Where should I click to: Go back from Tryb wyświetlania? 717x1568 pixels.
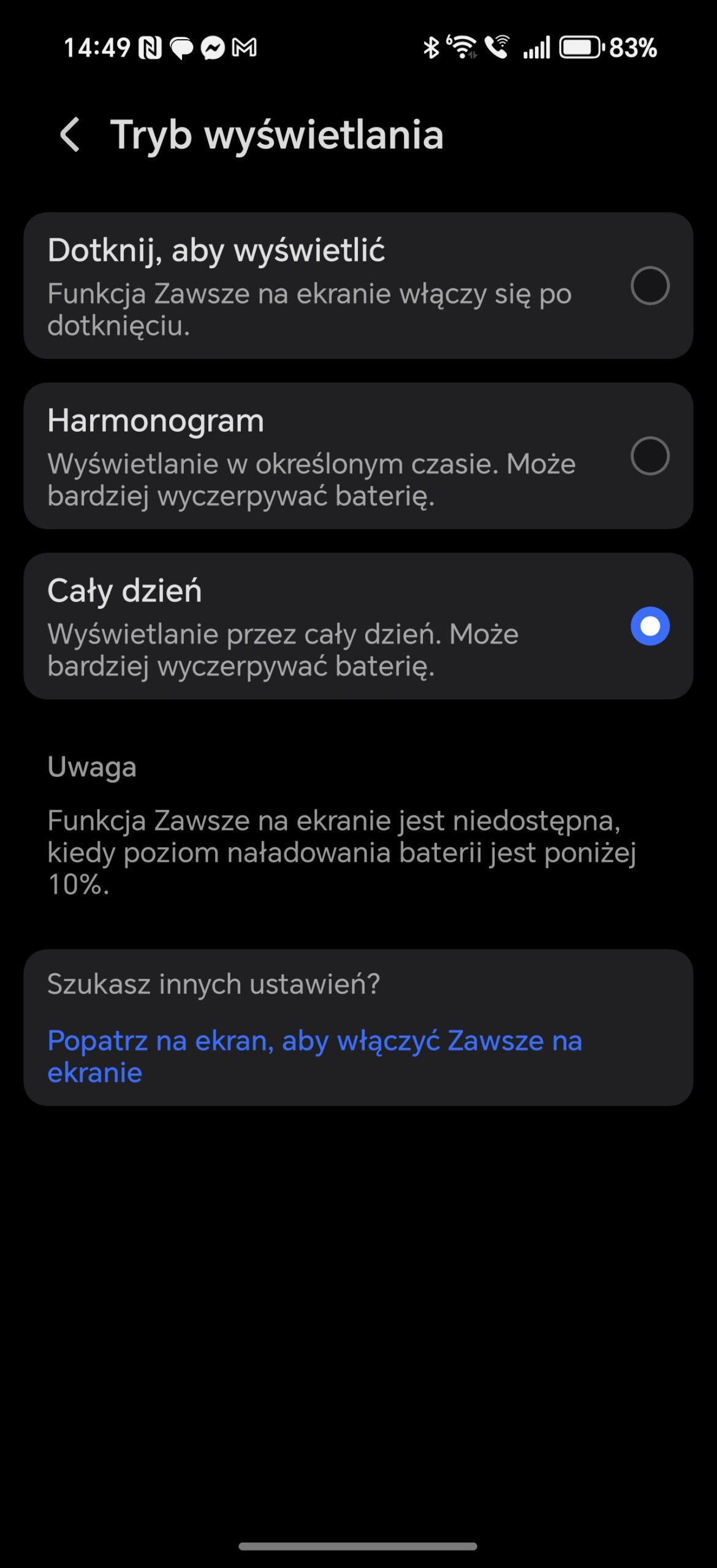[x=70, y=134]
